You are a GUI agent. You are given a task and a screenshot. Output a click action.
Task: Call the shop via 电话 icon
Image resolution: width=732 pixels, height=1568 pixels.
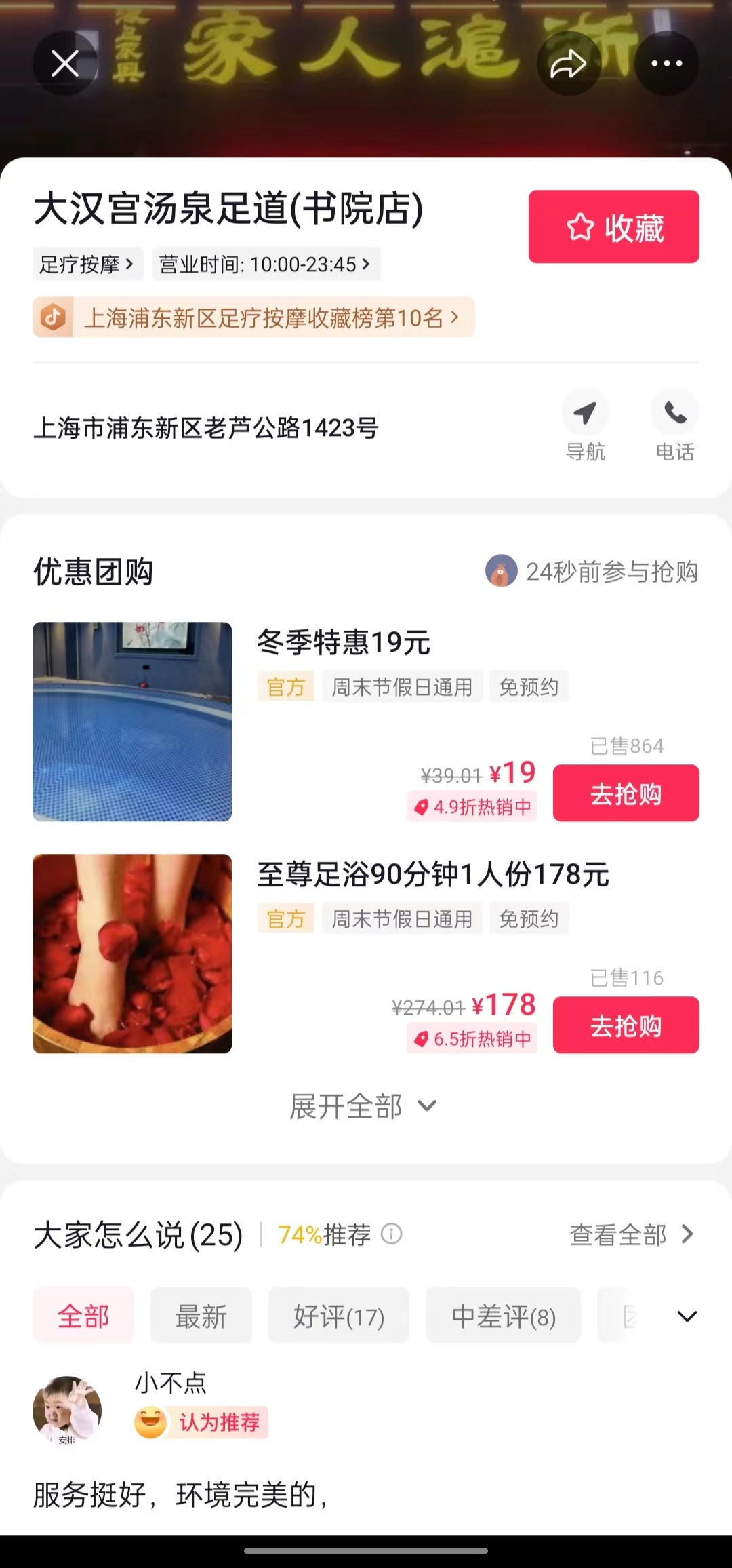(x=674, y=425)
